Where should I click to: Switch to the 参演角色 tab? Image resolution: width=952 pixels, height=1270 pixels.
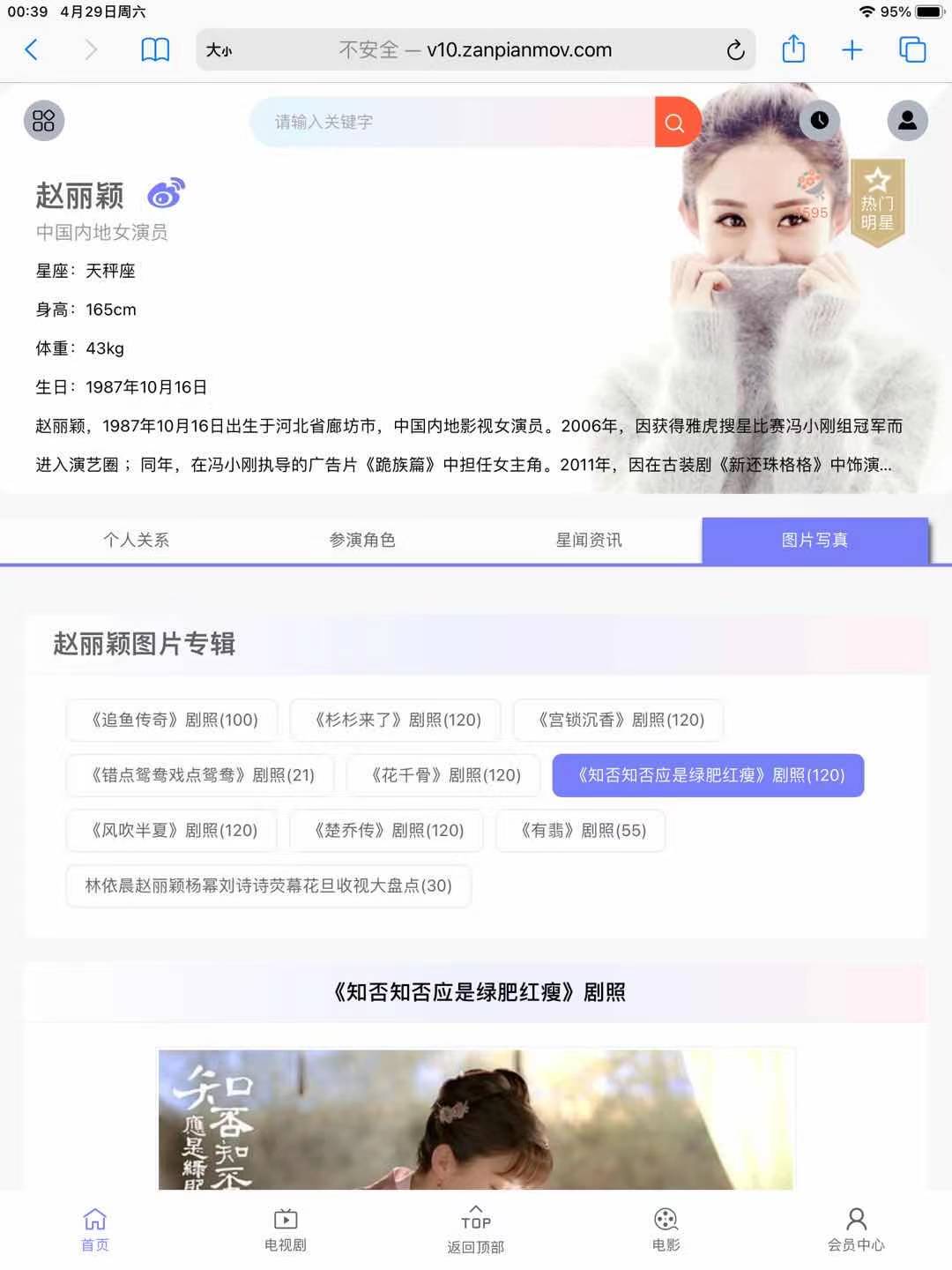tap(362, 540)
